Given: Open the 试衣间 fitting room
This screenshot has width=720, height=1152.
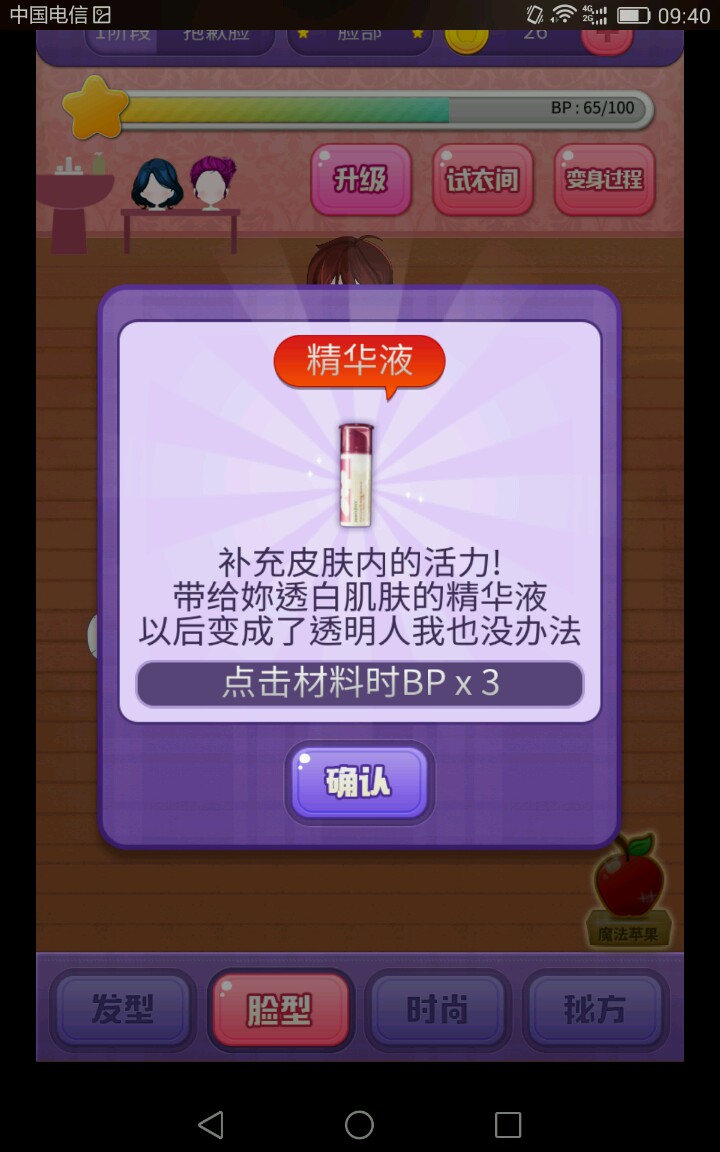Looking at the screenshot, I should click(483, 180).
